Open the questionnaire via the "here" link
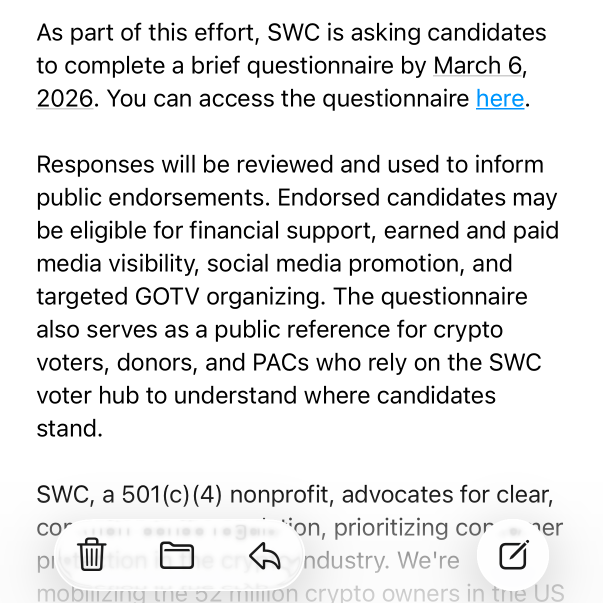This screenshot has height=603, width=603. (500, 99)
